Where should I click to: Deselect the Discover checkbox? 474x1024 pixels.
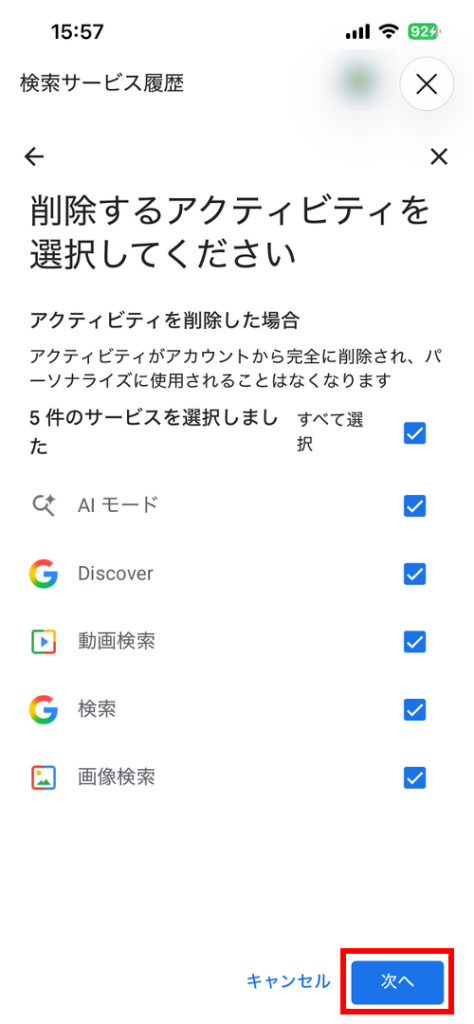tap(415, 574)
